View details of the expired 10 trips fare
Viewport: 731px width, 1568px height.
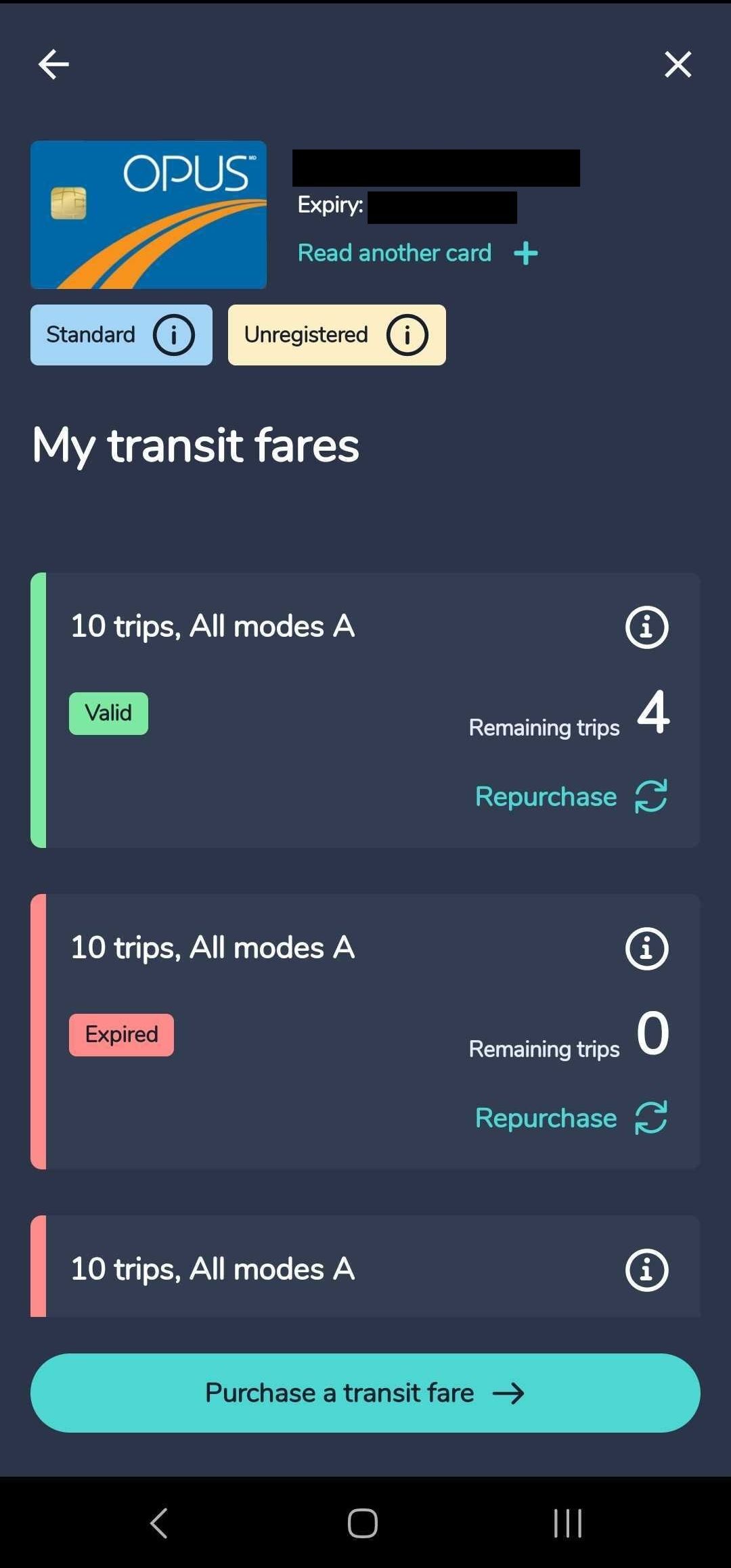click(646, 947)
